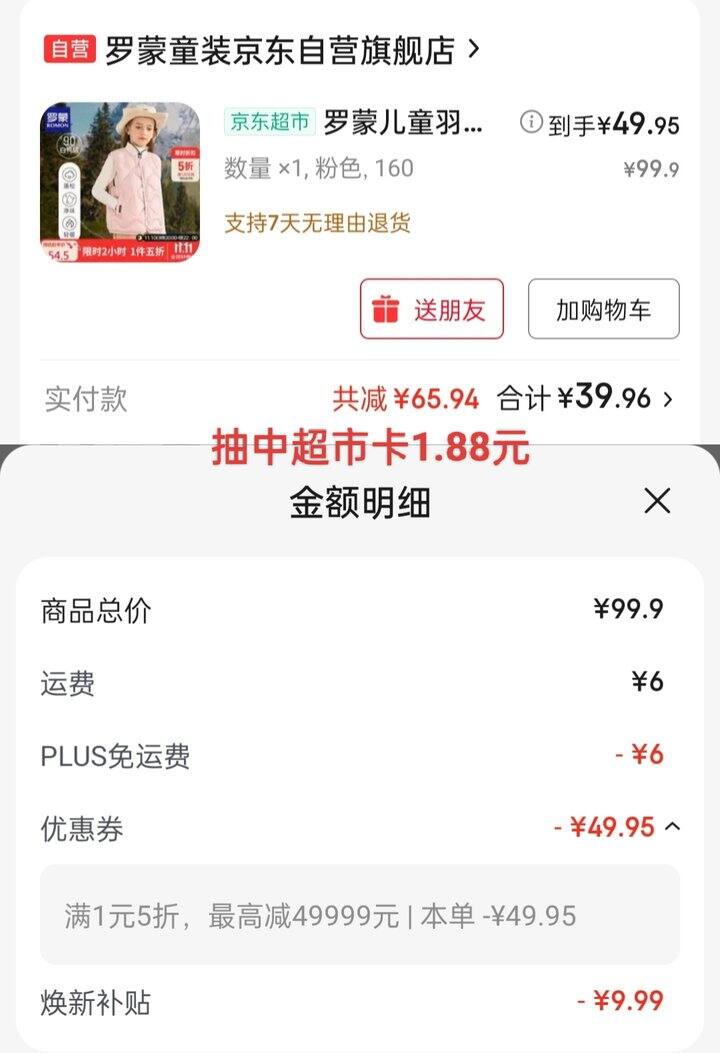Close the 金额明细 panel
Viewport: 720px width, 1053px height.
pyautogui.click(x=657, y=501)
